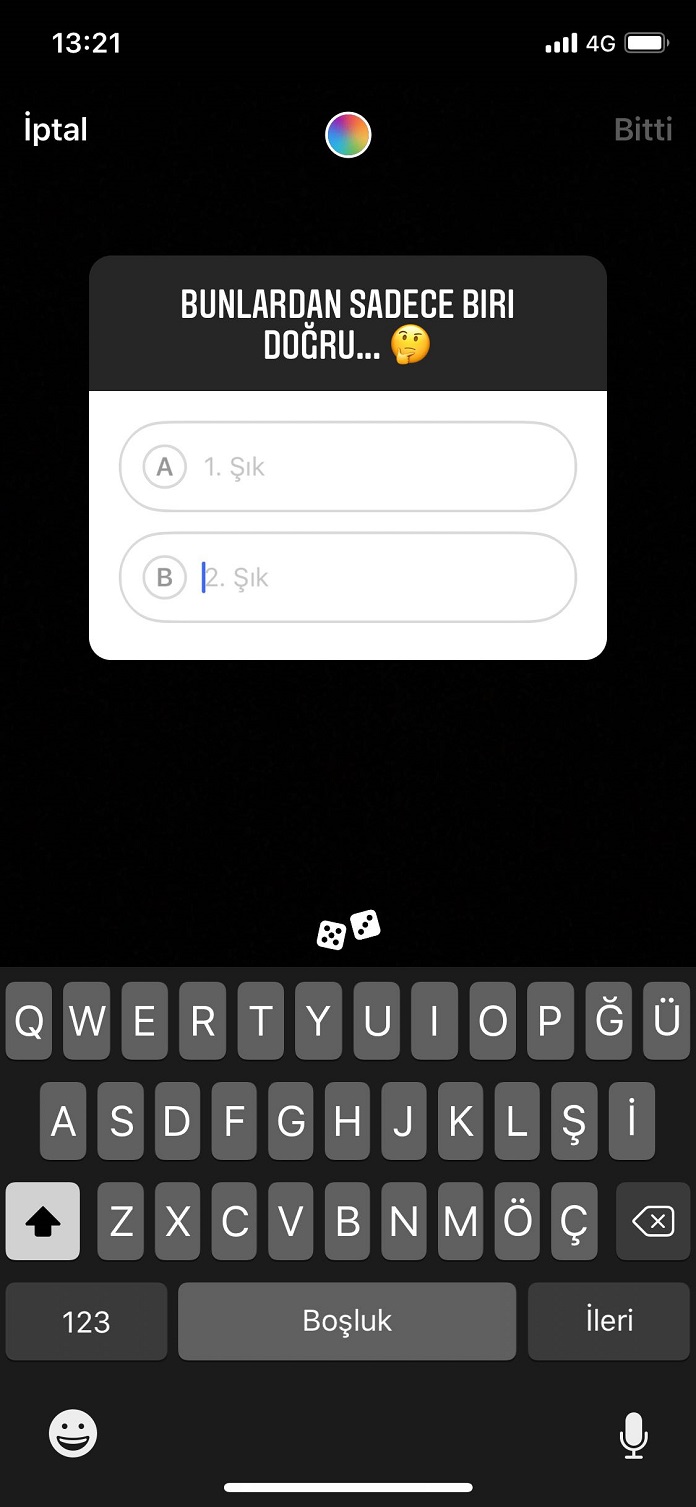696x1507 pixels.
Task: Edit the quiz question title text
Action: pyautogui.click(x=347, y=324)
